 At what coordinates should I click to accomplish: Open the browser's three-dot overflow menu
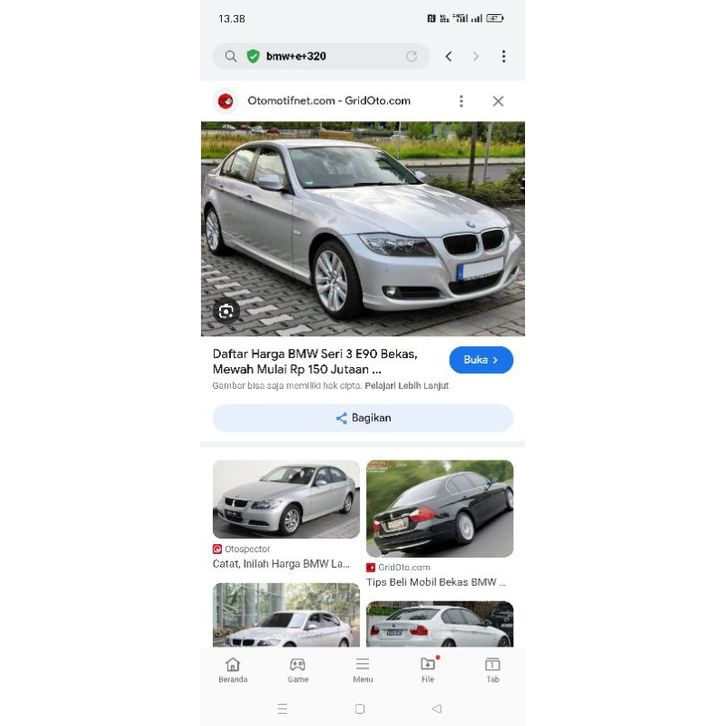[503, 56]
